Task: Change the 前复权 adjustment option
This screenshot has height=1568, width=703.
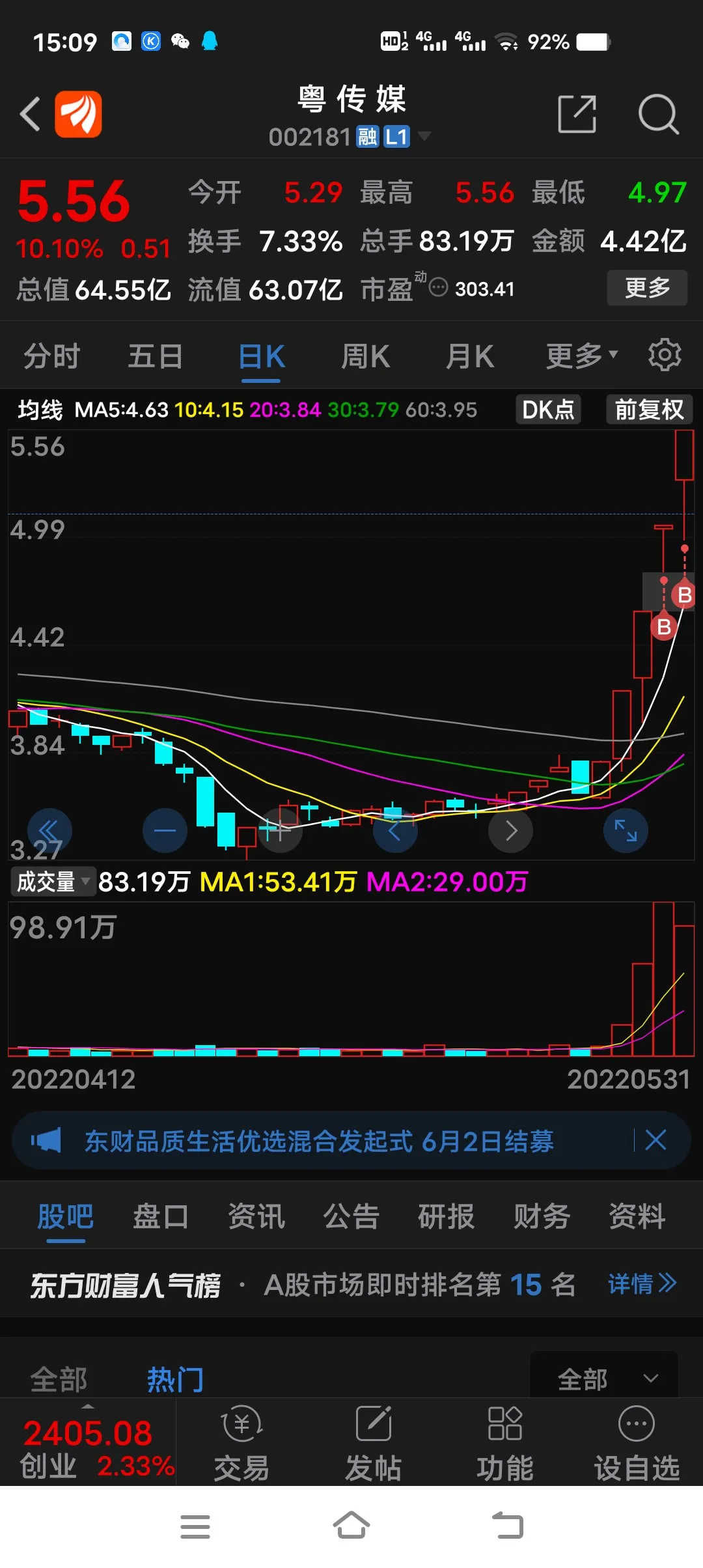Action: pyautogui.click(x=649, y=410)
